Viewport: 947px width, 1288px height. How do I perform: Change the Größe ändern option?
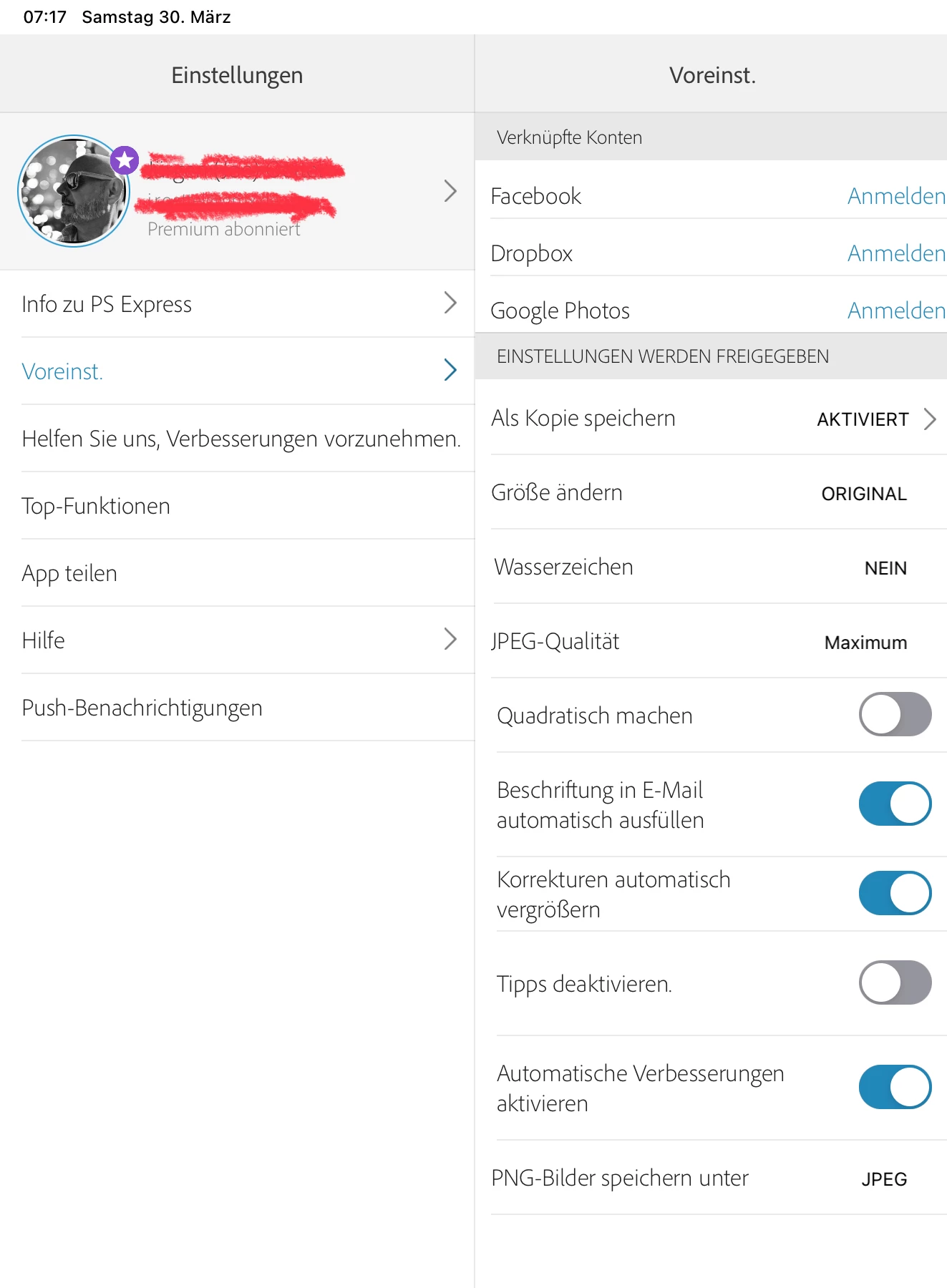click(716, 493)
